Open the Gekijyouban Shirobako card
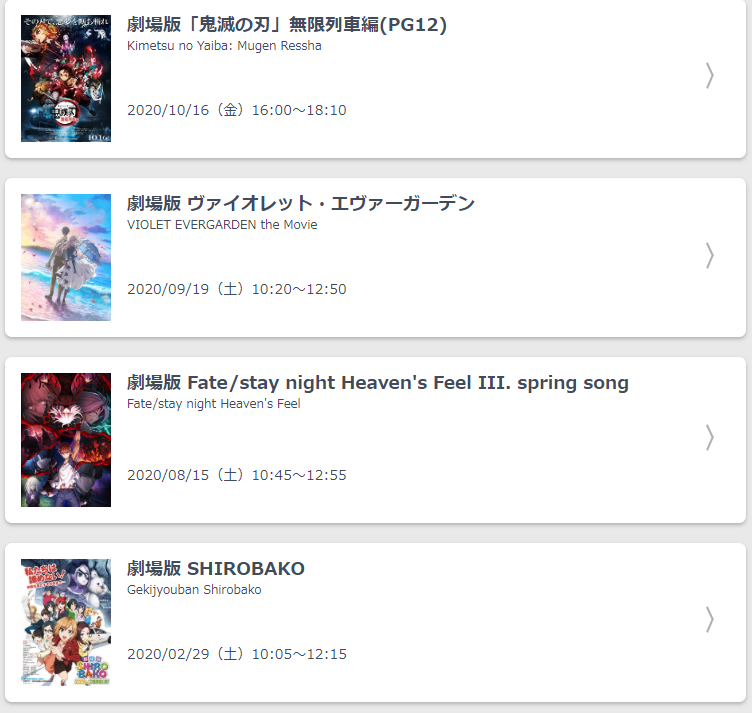The height and width of the screenshot is (713, 752). tap(375, 621)
